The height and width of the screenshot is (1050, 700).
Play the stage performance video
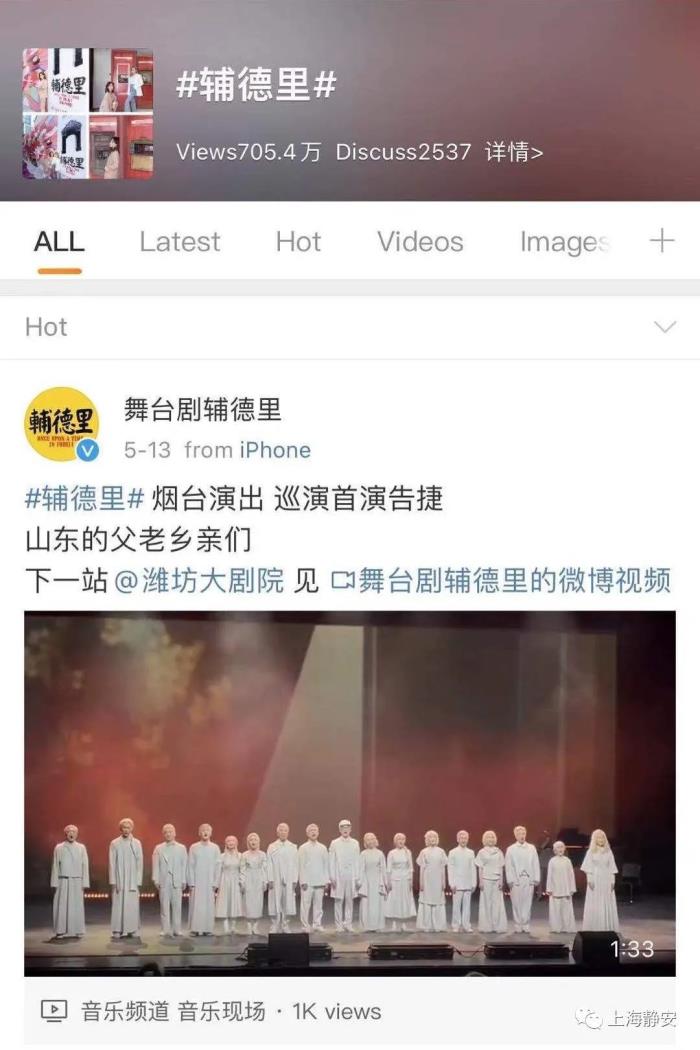point(349,793)
